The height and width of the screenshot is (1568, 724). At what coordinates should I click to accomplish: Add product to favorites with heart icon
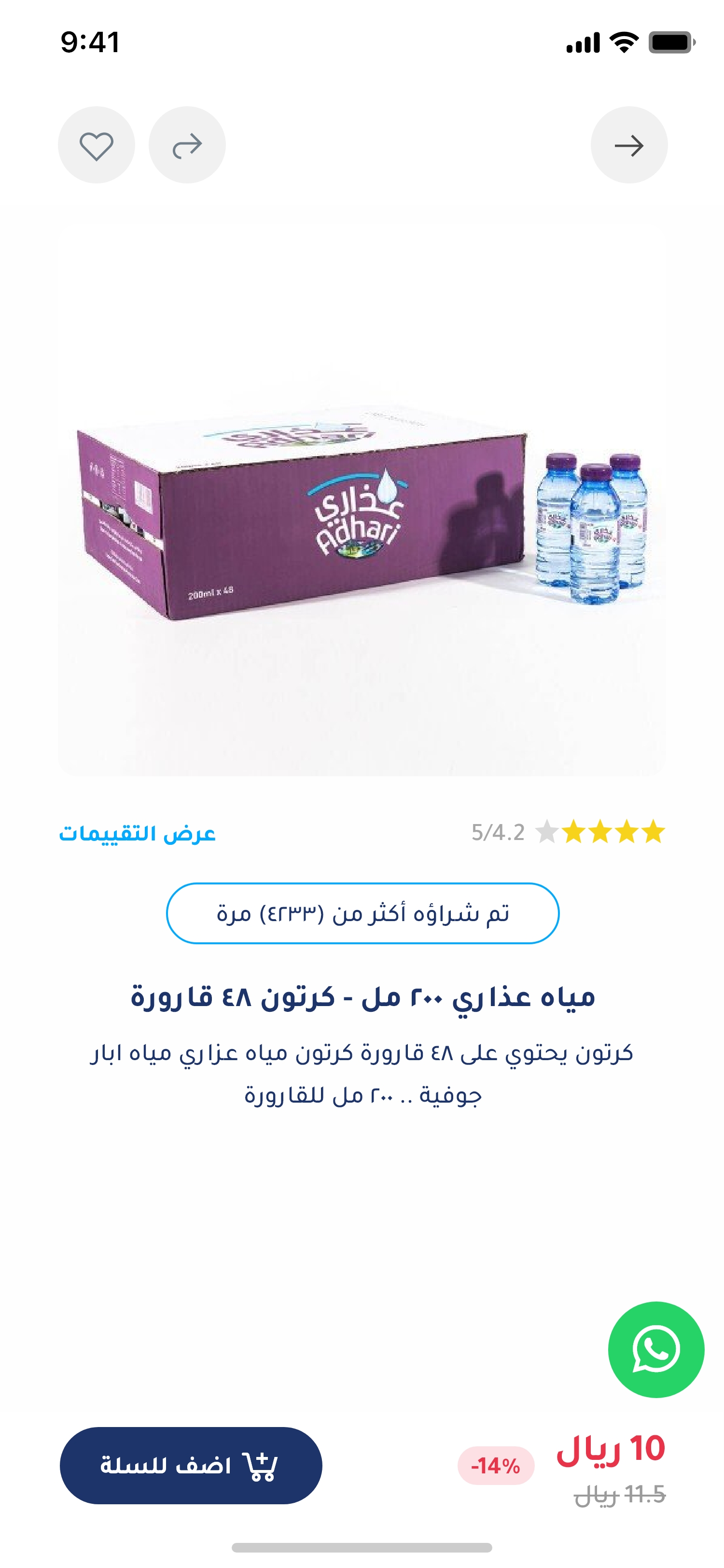(x=96, y=145)
